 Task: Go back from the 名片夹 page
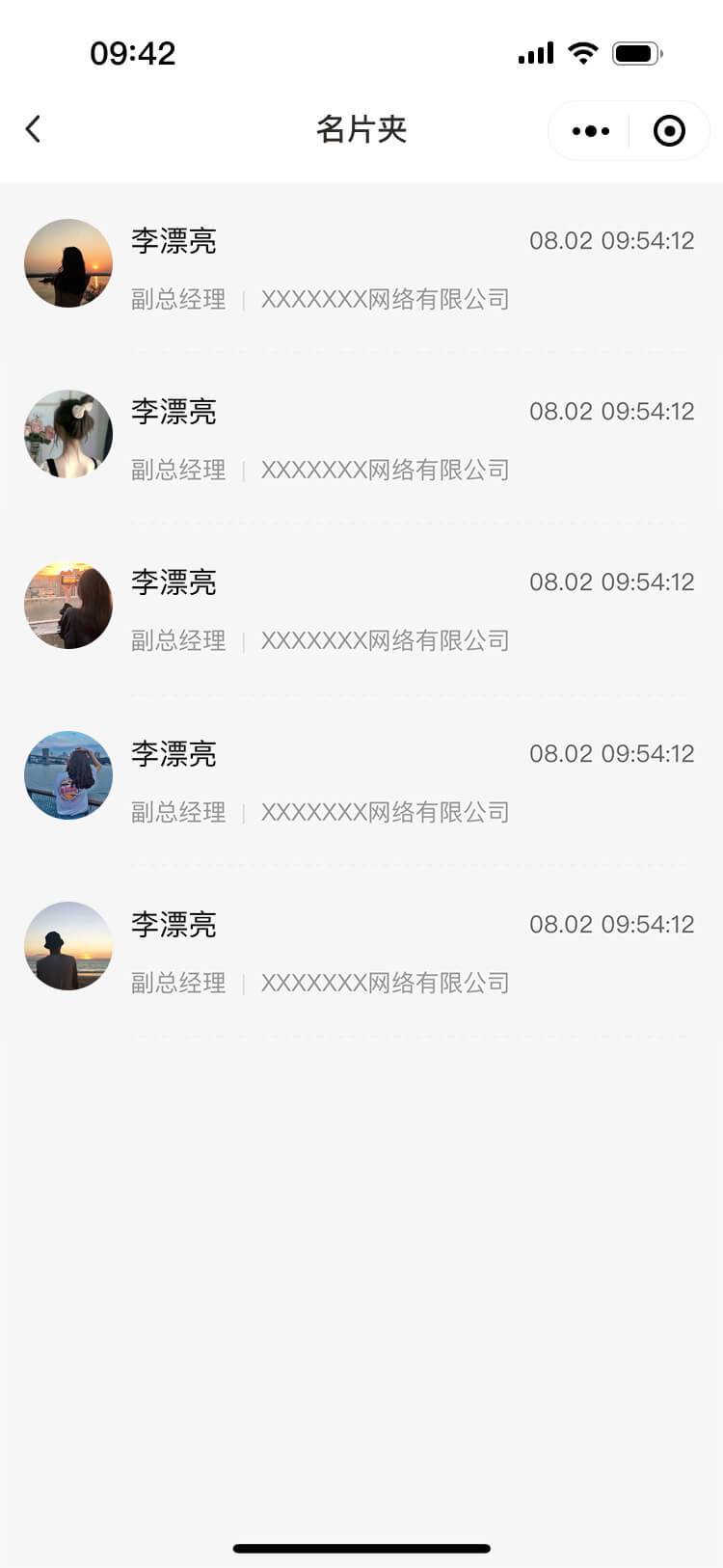coord(34,129)
